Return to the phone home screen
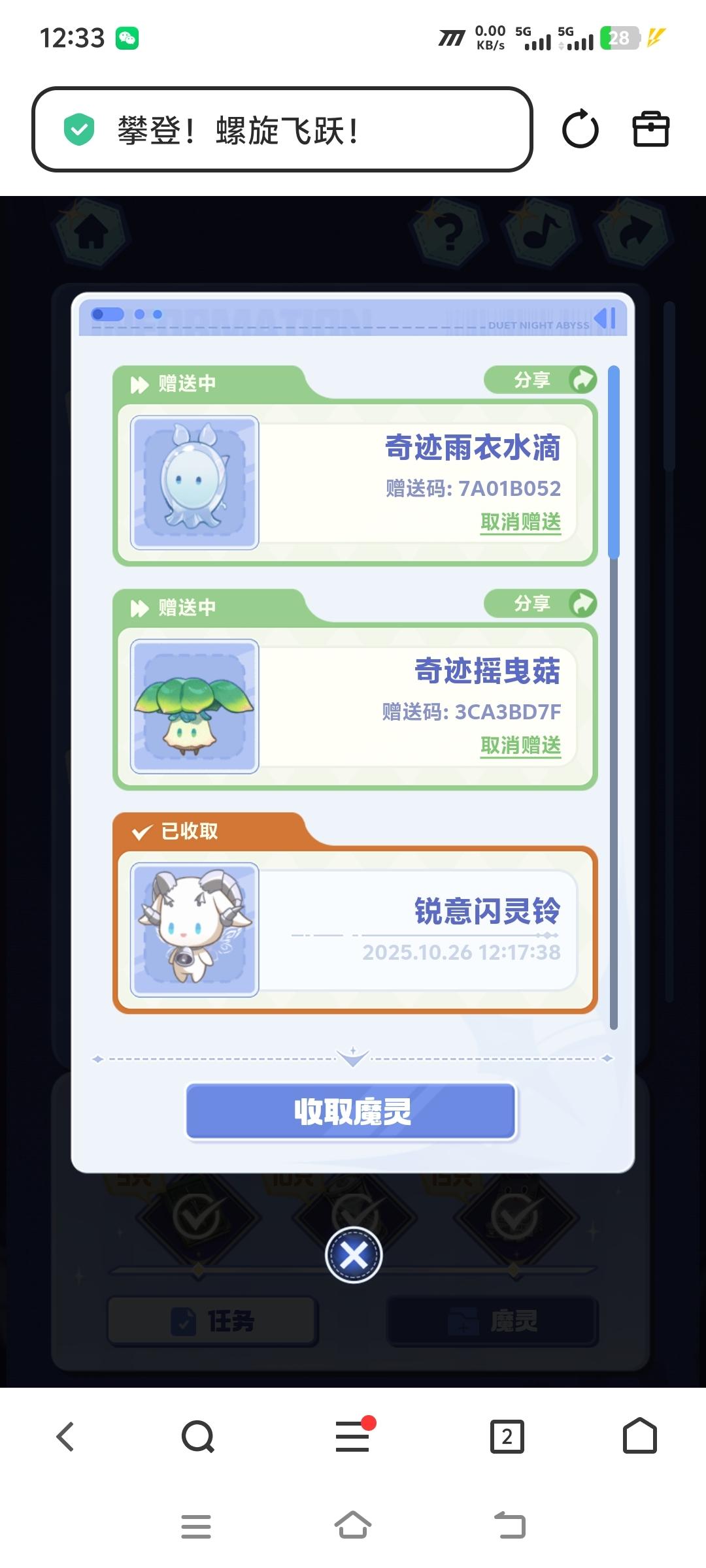The height and width of the screenshot is (1568, 706). pos(353,1526)
